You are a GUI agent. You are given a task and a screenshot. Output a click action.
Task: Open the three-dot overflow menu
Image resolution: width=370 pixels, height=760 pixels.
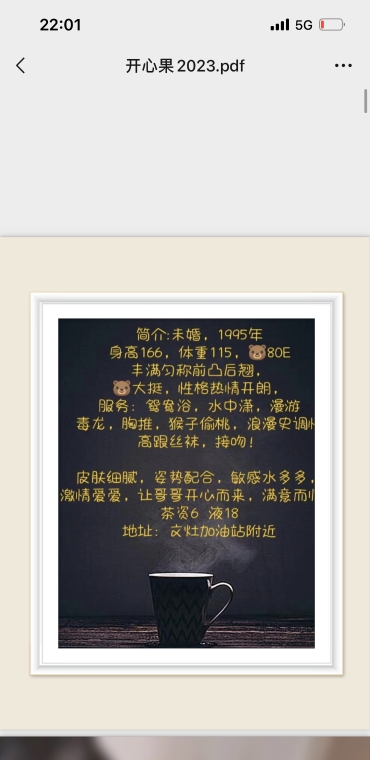(343, 65)
